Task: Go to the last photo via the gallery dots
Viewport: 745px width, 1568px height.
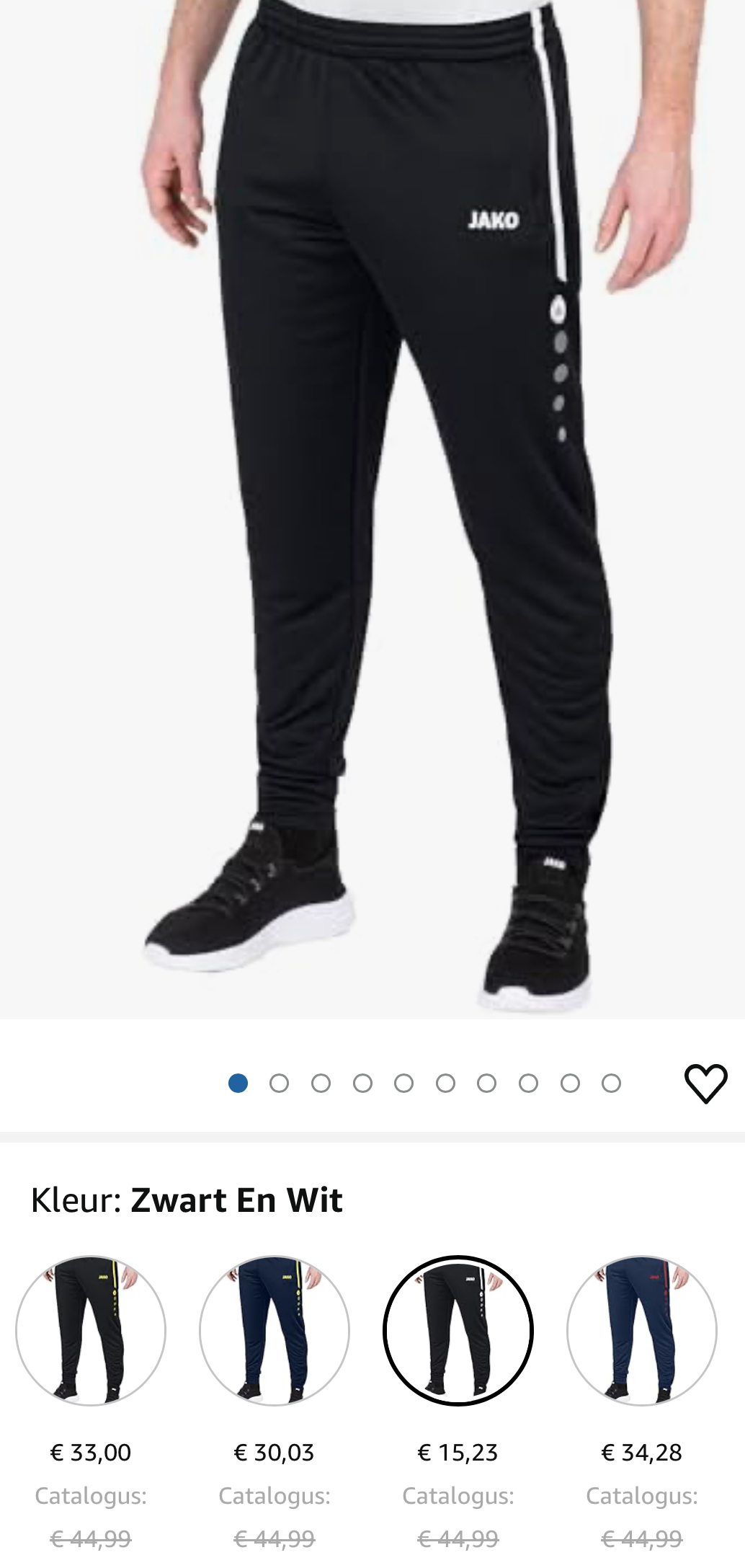Action: coord(611,1084)
